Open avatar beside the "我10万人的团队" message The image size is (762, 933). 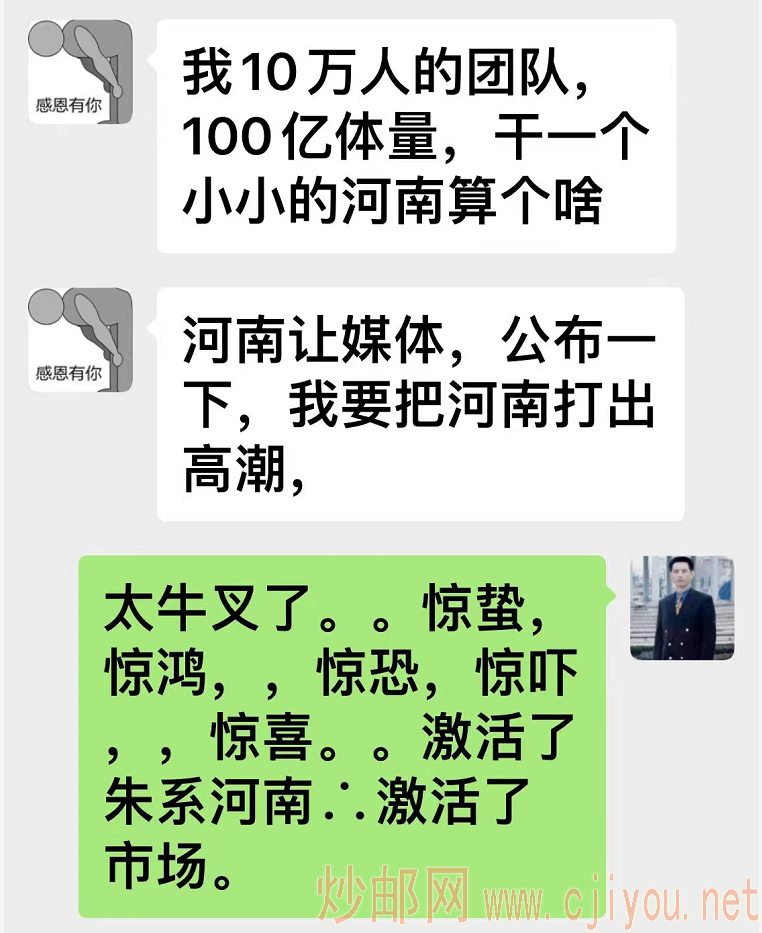tap(80, 72)
